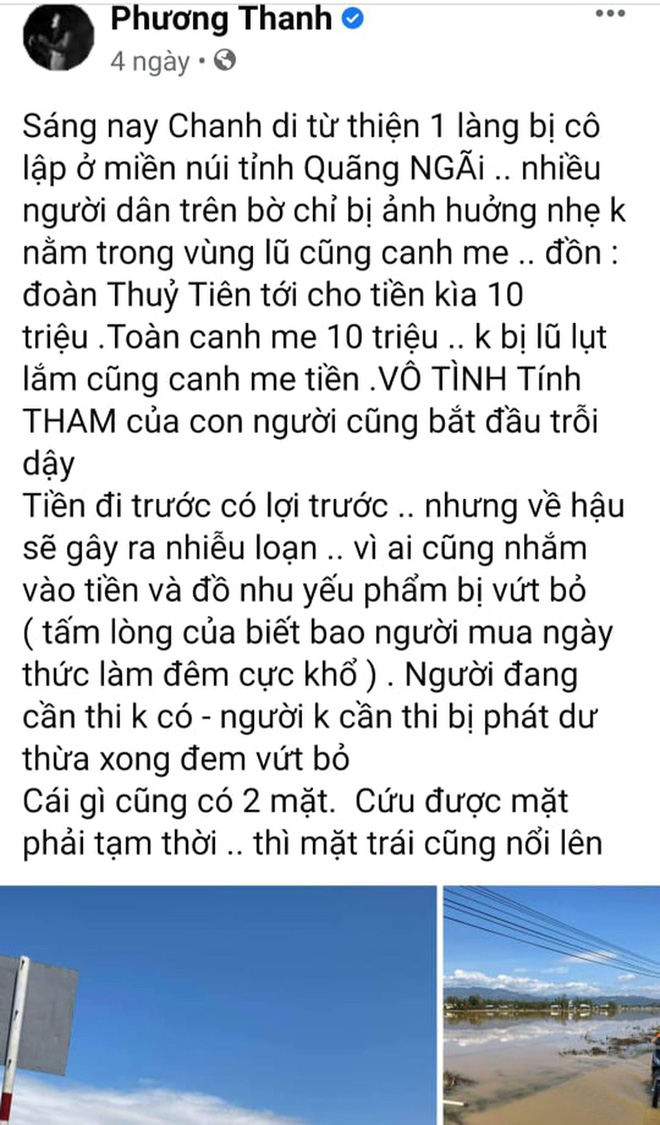660x1125 pixels.
Task: Open the post options three-dot menu
Action: [610, 14]
